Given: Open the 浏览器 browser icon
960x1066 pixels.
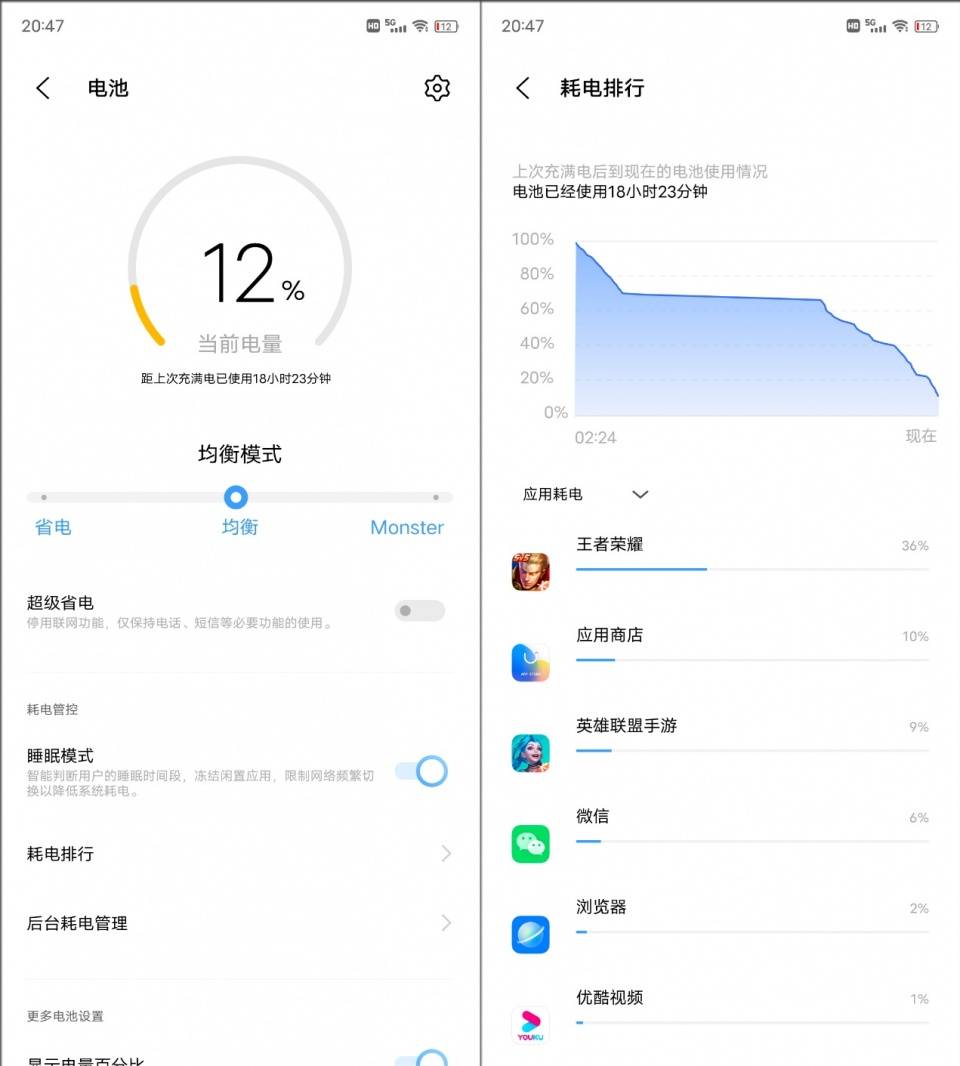Looking at the screenshot, I should pyautogui.click(x=531, y=934).
